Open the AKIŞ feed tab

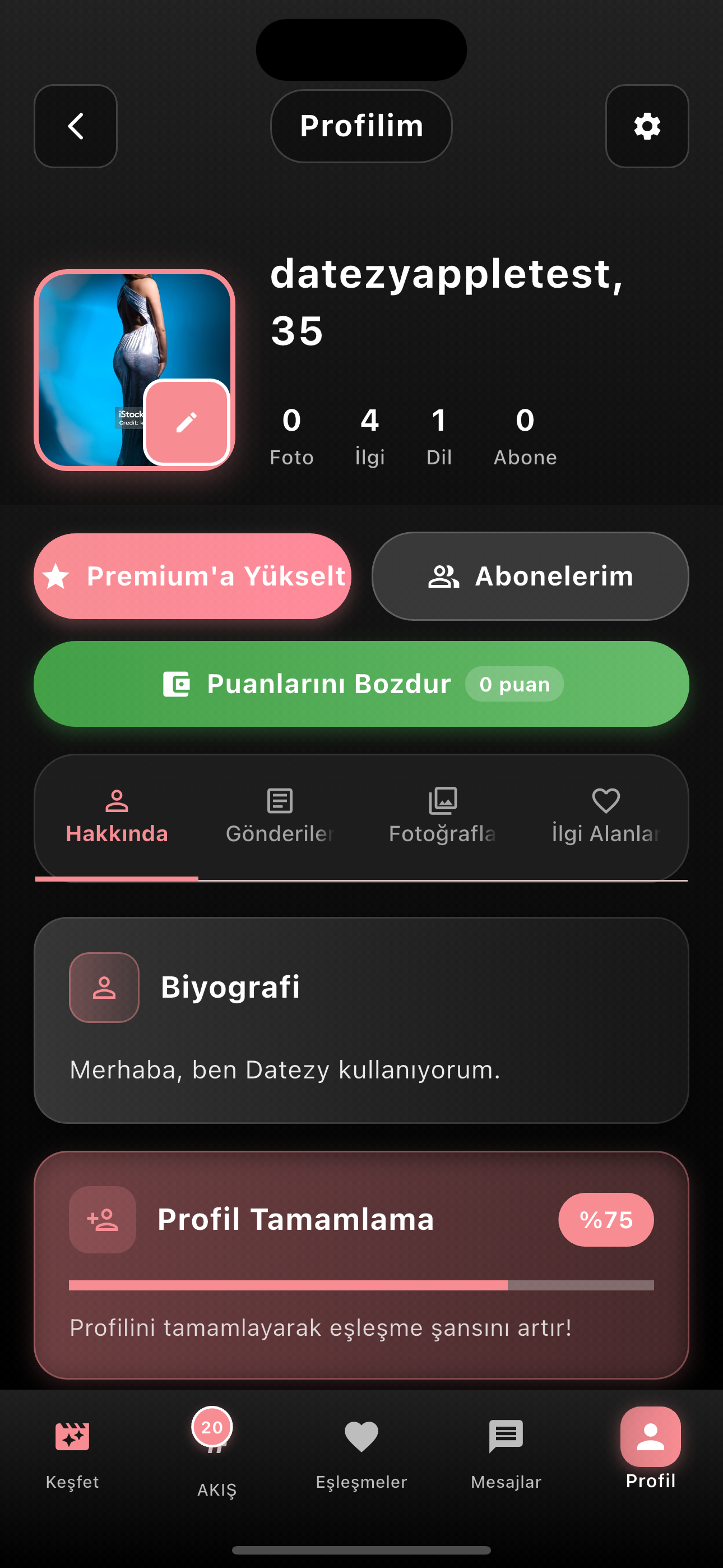click(217, 1454)
